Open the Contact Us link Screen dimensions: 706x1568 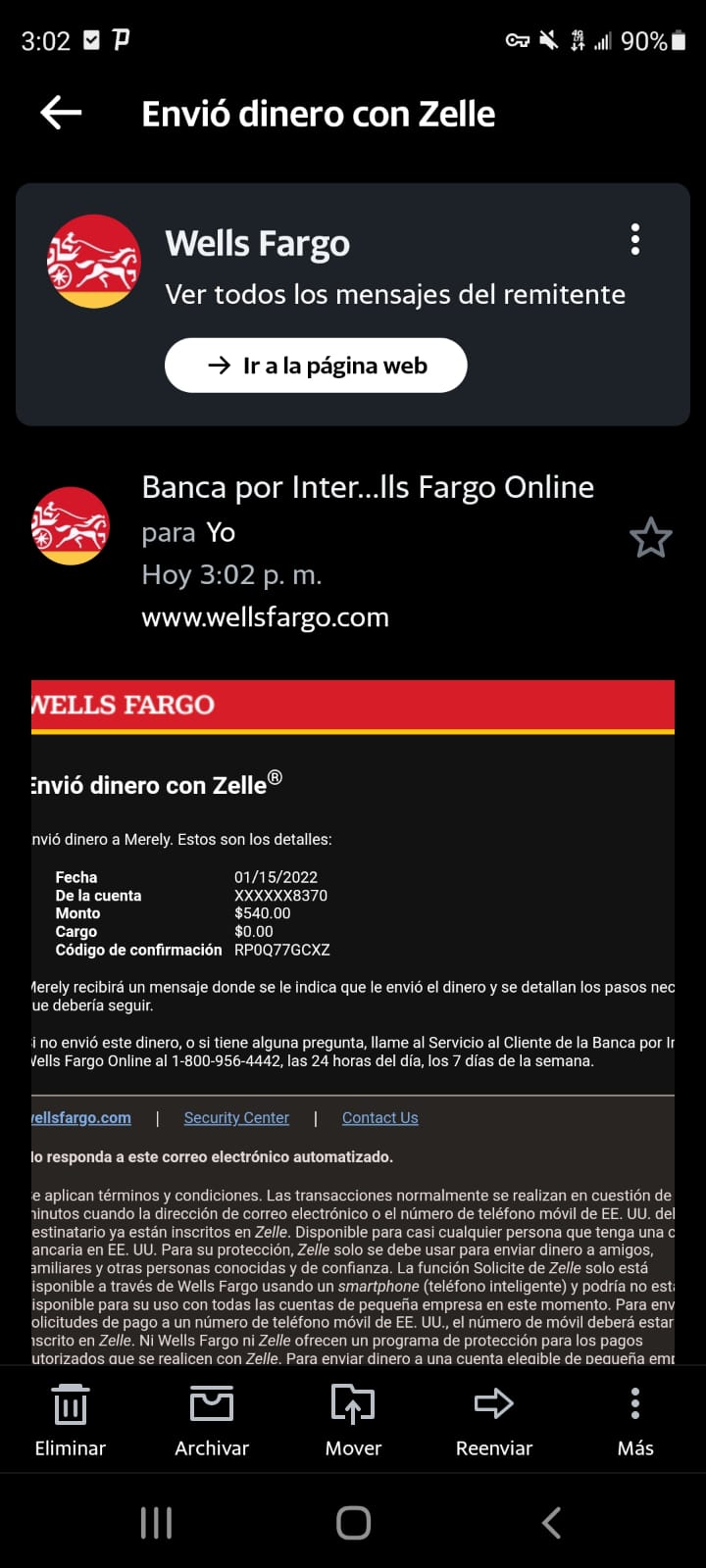[x=379, y=1117]
